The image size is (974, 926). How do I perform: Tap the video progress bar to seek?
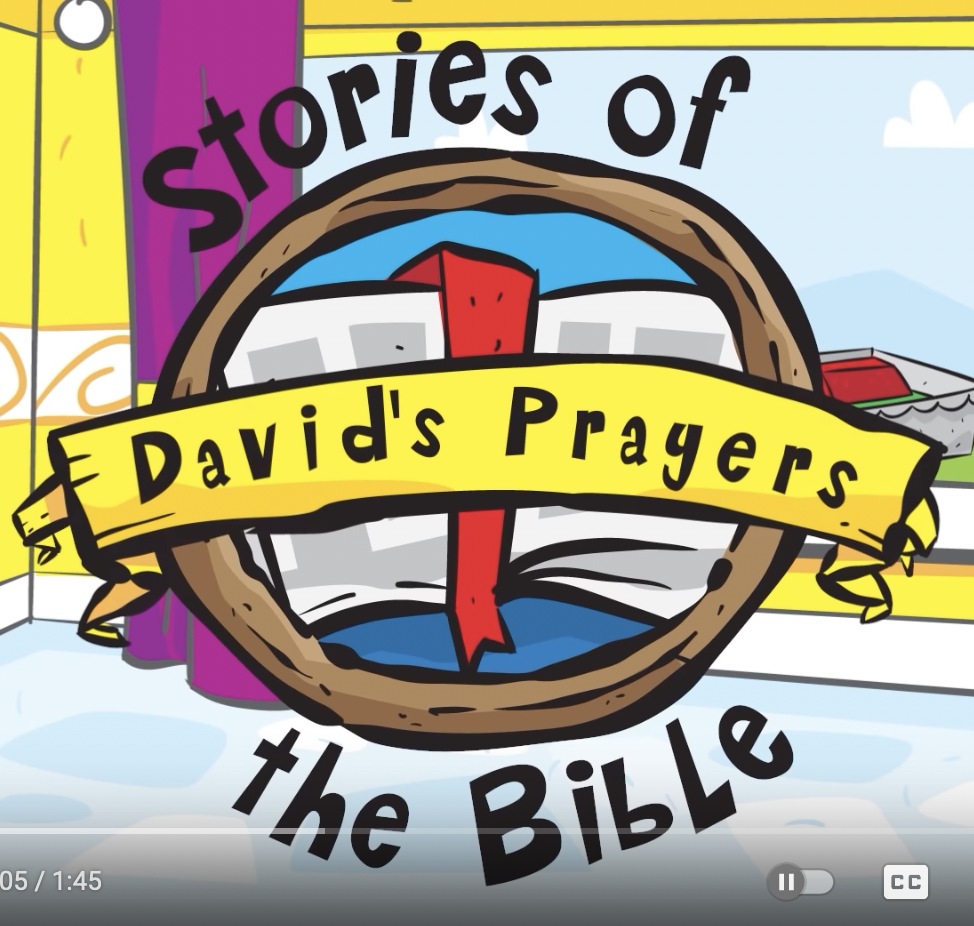click(487, 831)
